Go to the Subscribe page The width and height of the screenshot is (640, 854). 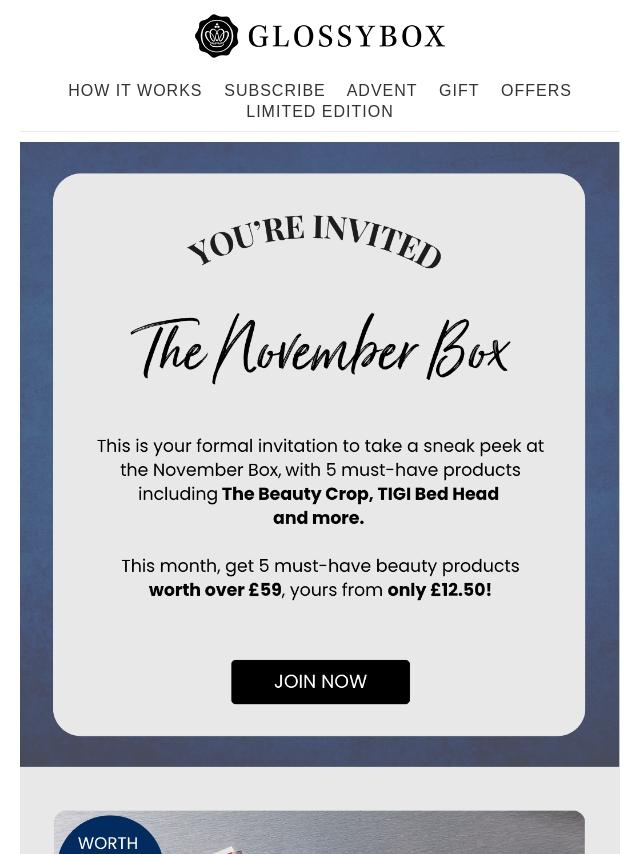click(x=274, y=90)
